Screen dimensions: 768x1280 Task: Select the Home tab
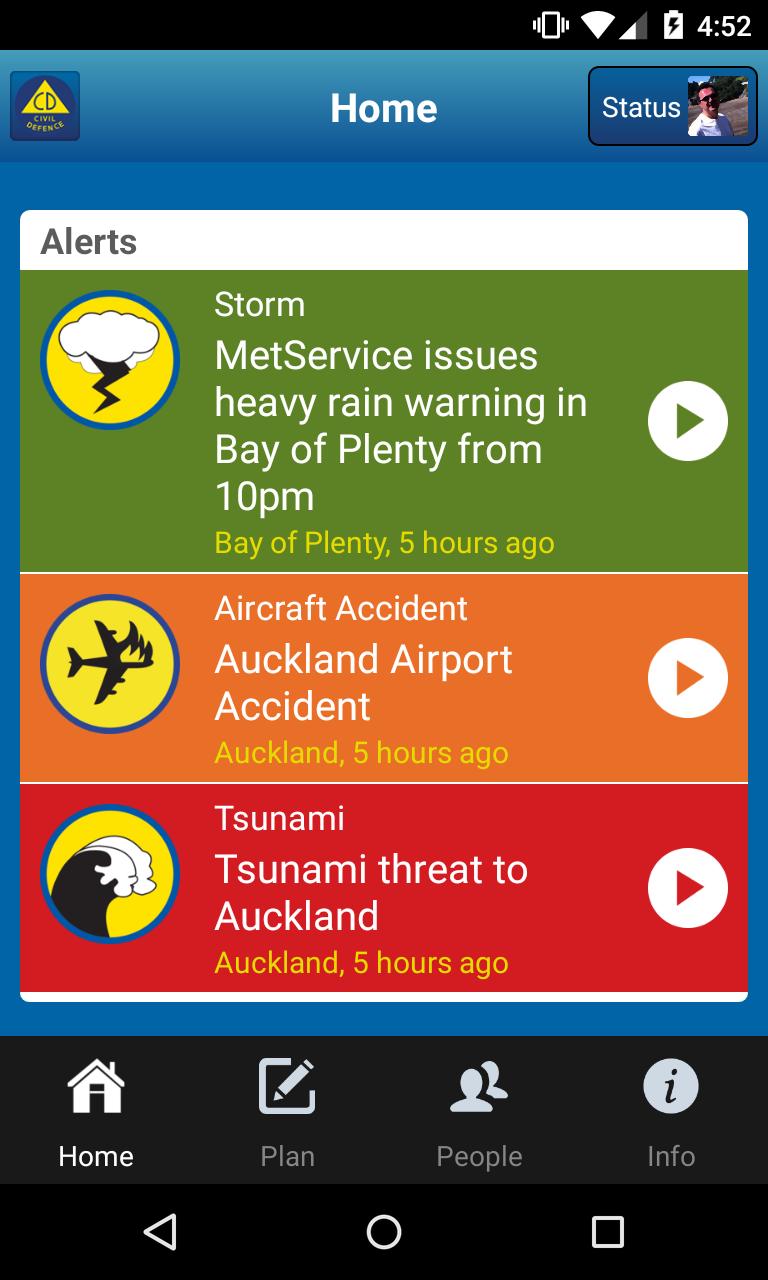click(96, 1112)
